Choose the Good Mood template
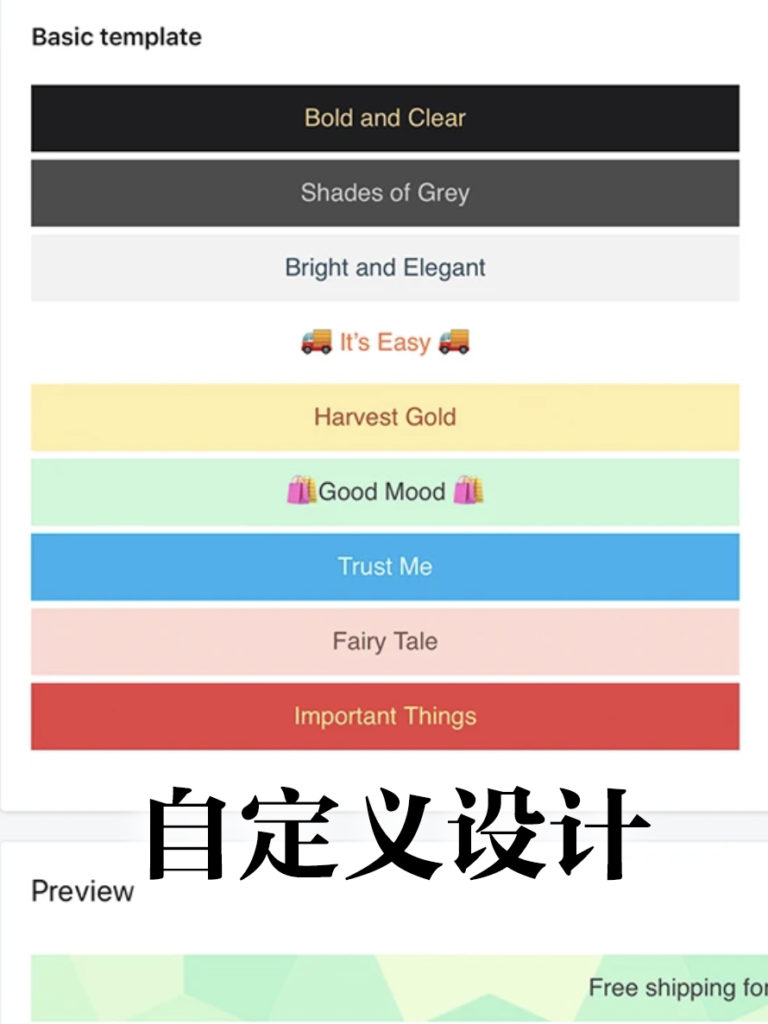This screenshot has width=768, height=1024. tap(385, 492)
